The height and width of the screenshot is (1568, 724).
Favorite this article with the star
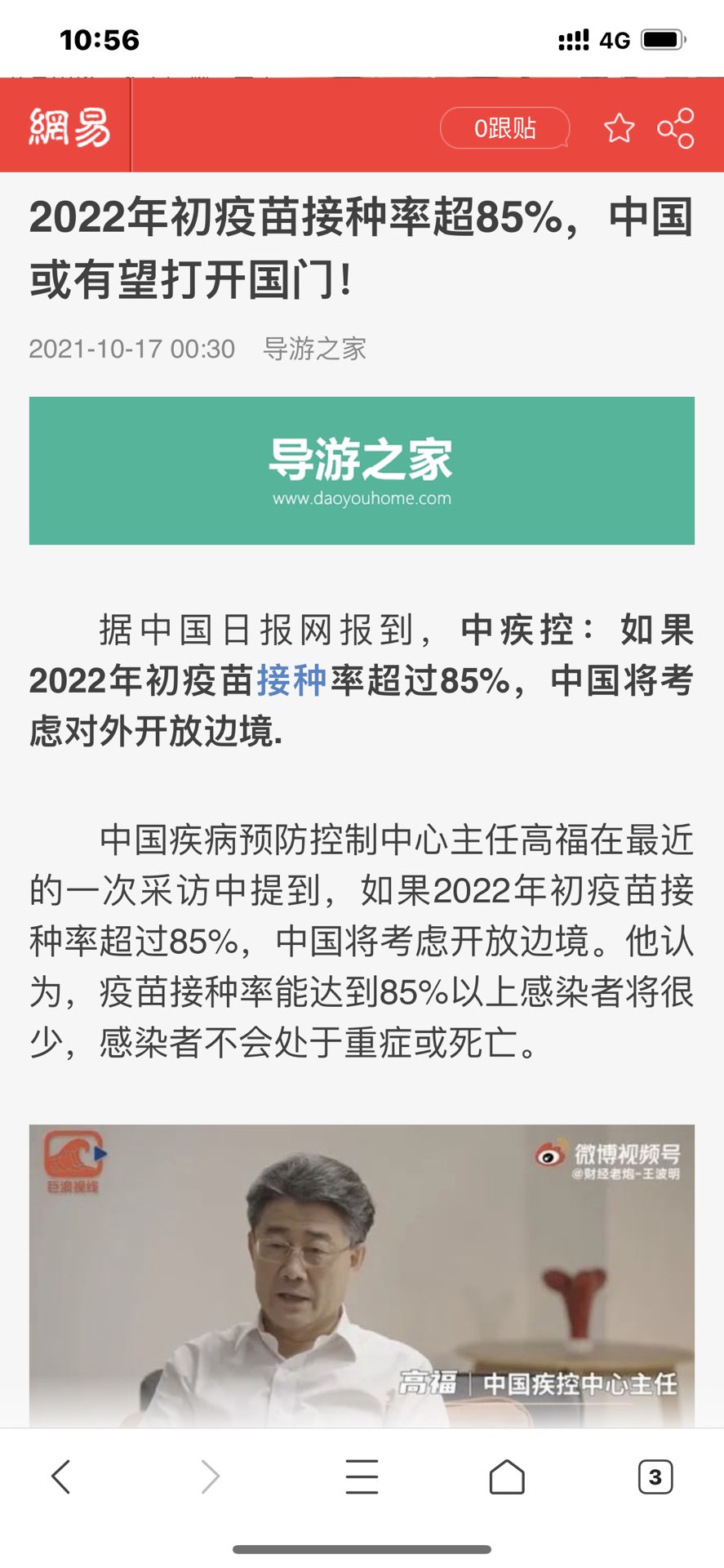619,128
